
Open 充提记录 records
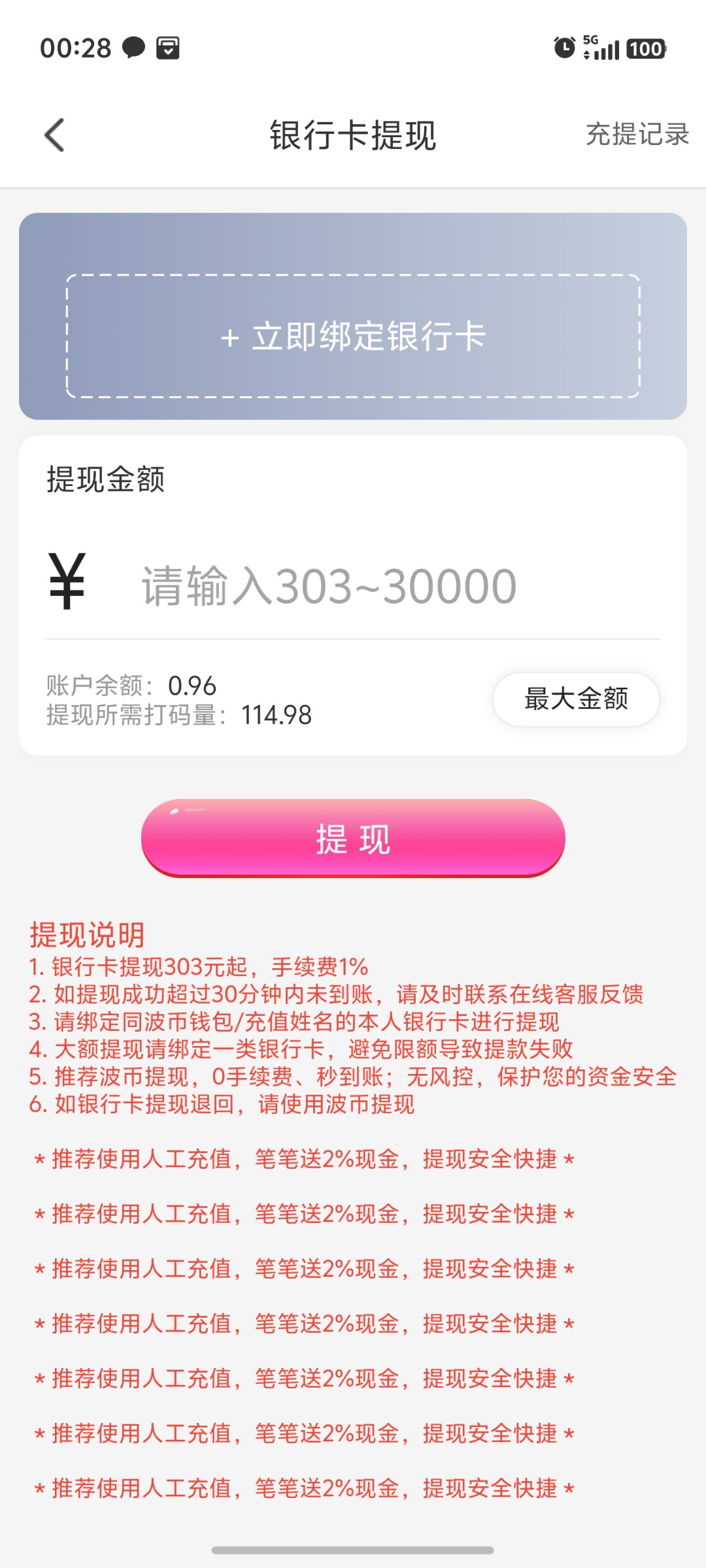637,135
